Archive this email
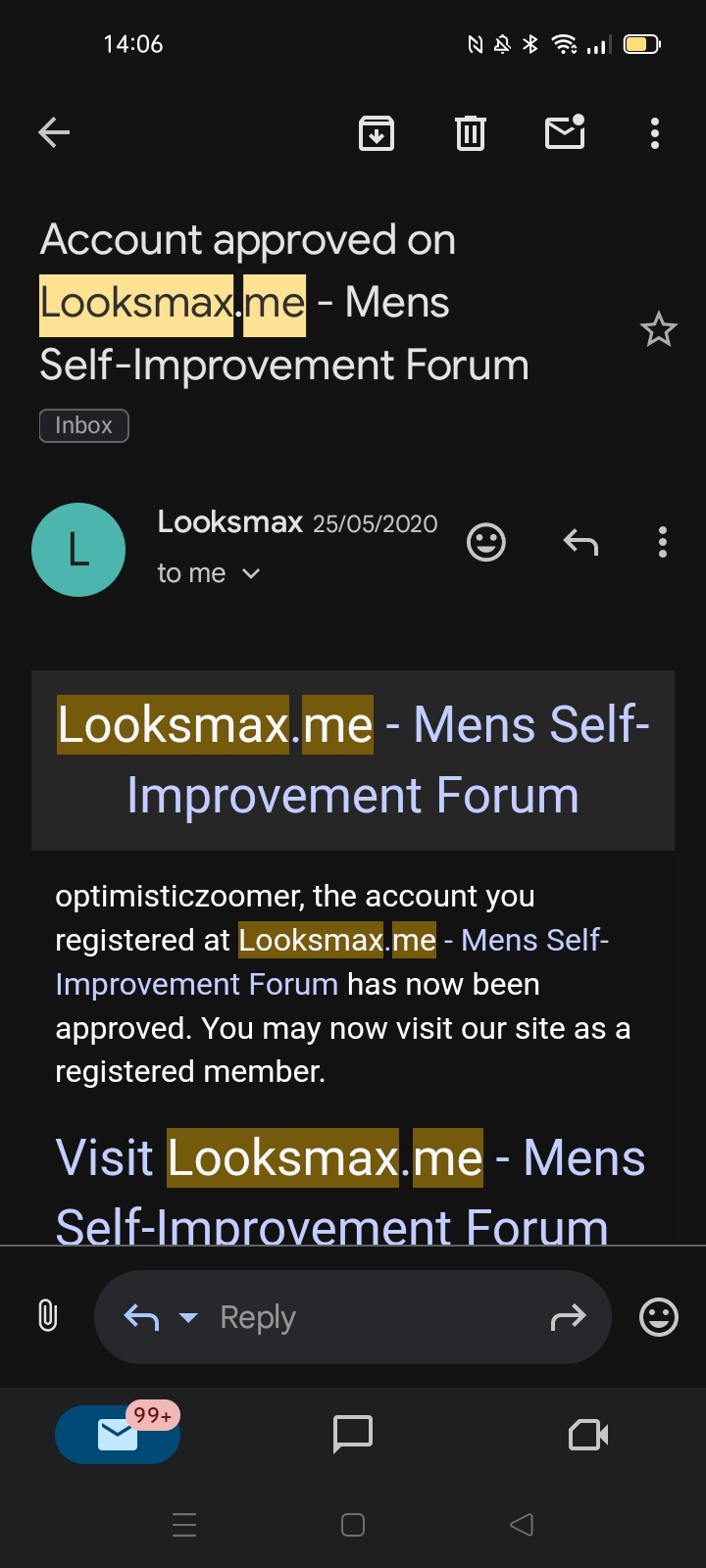 377,132
